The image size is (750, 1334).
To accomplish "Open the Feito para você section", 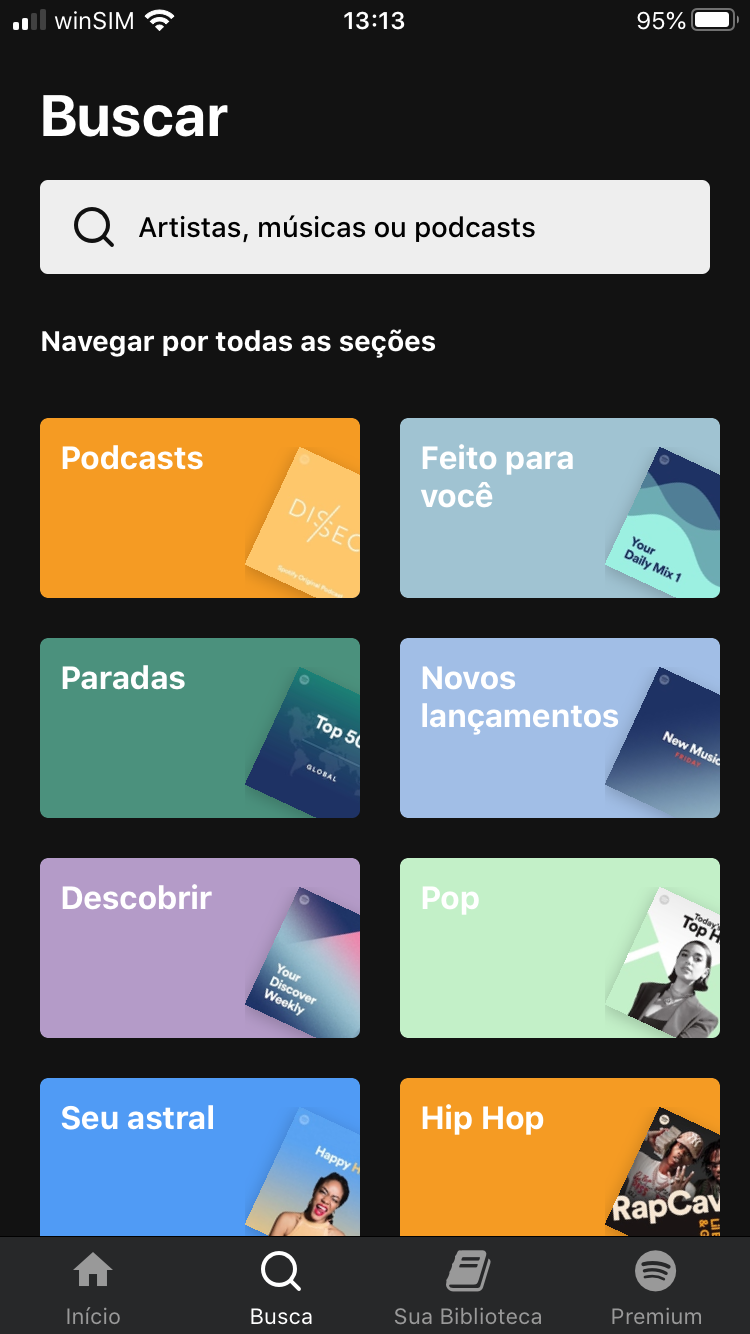I will coord(560,508).
